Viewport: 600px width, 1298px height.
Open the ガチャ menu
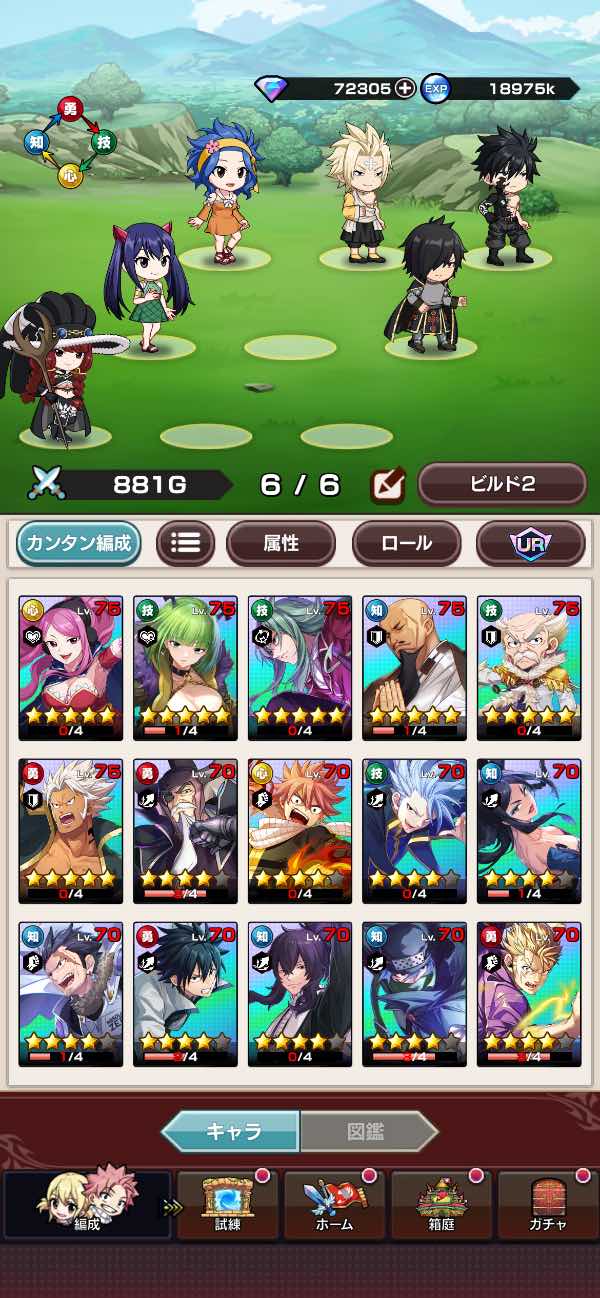(x=547, y=1203)
